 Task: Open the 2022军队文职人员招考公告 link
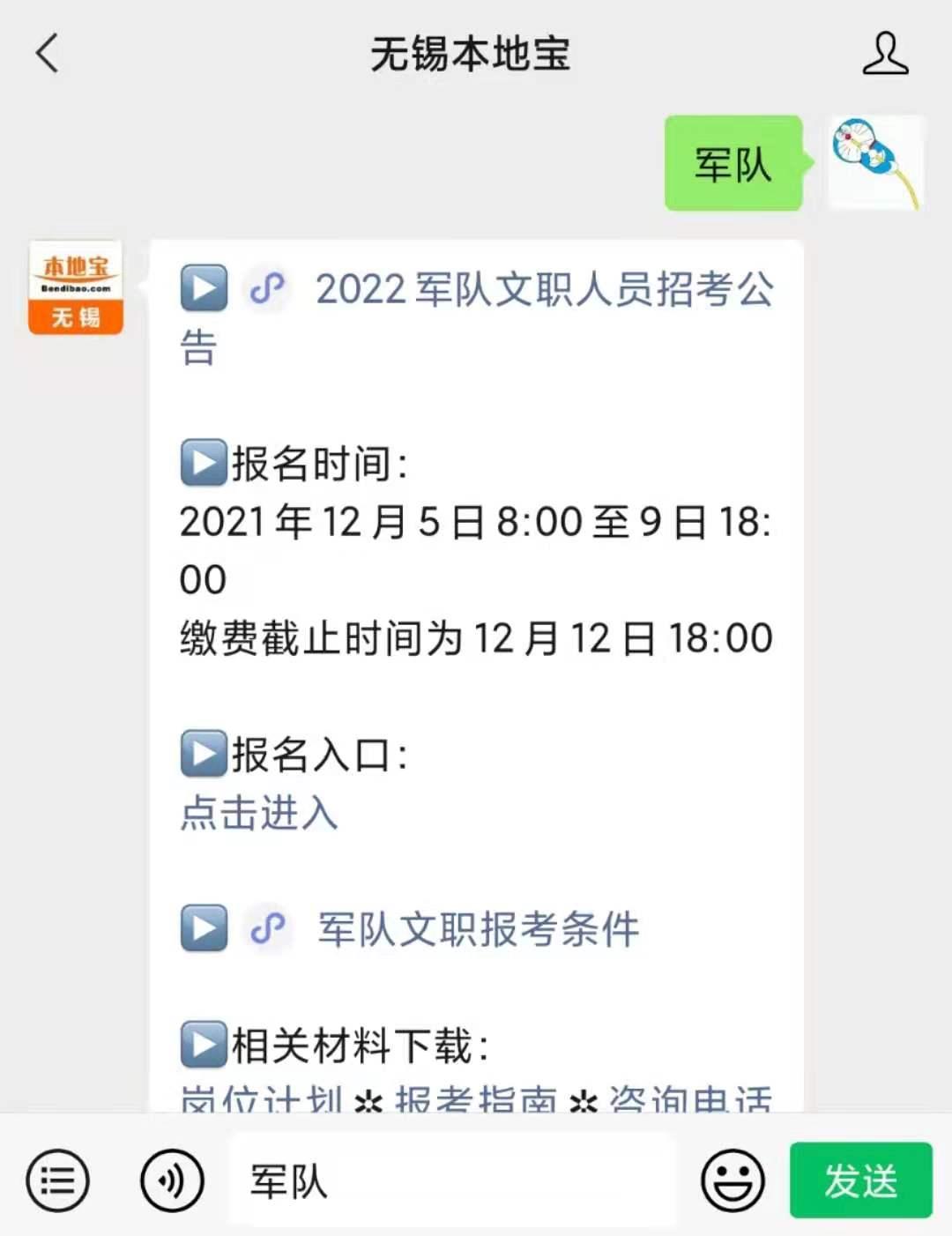[543, 290]
